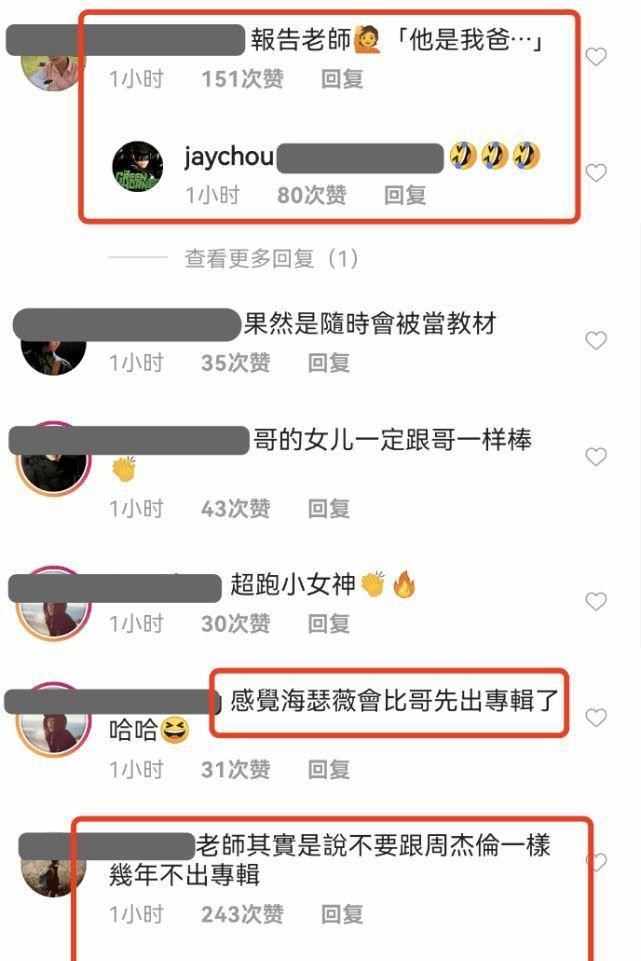Reply to the 43次赞 comment
This screenshot has height=961, width=641.
tap(328, 509)
